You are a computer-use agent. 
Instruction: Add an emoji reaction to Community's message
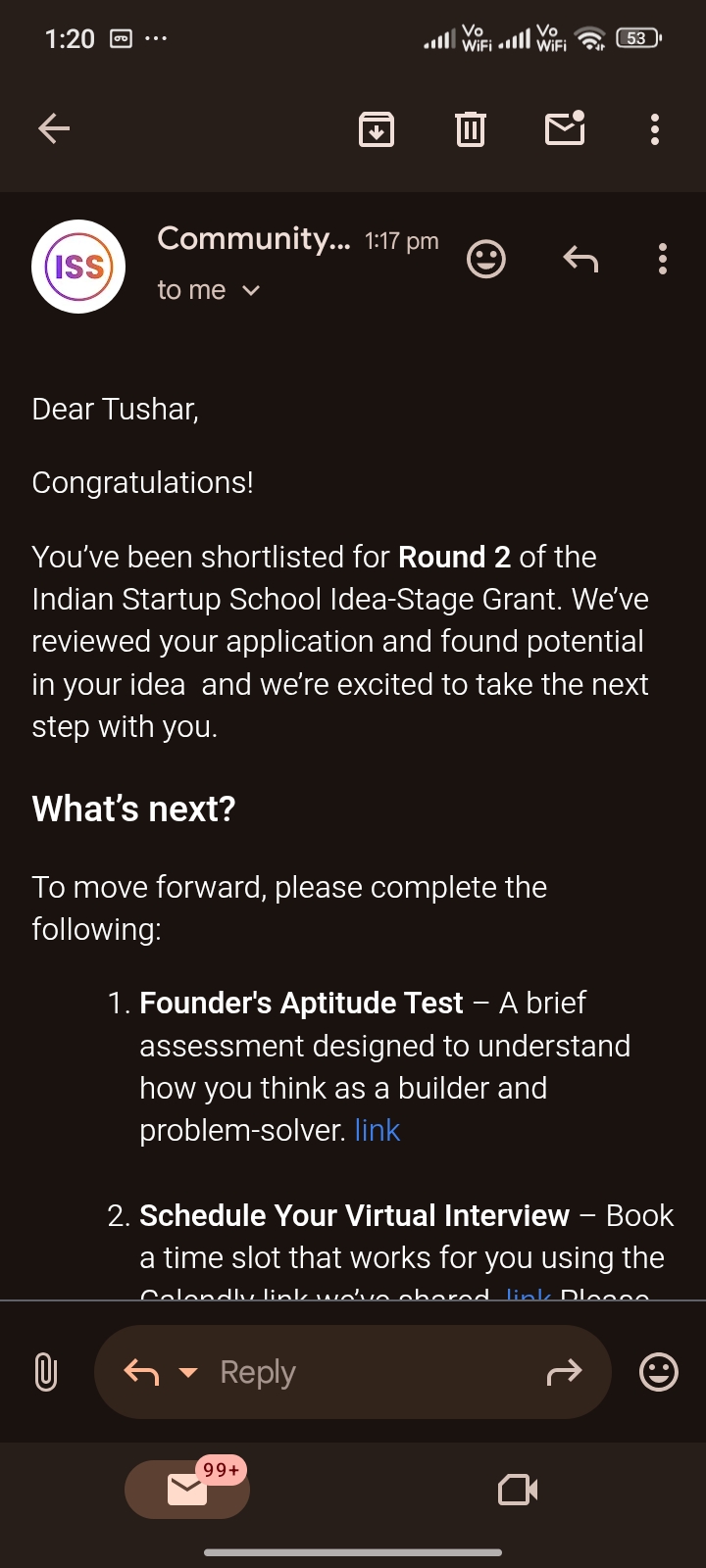[486, 259]
